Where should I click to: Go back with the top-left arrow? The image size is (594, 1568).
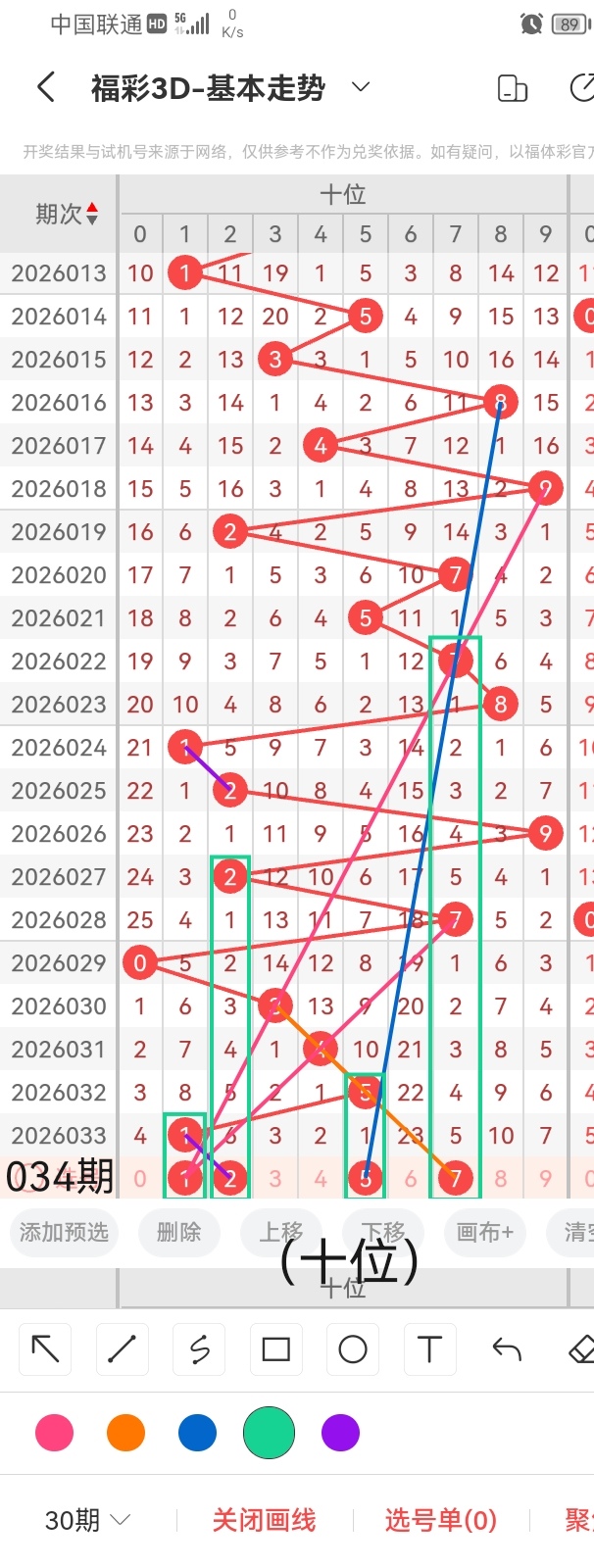(x=45, y=88)
